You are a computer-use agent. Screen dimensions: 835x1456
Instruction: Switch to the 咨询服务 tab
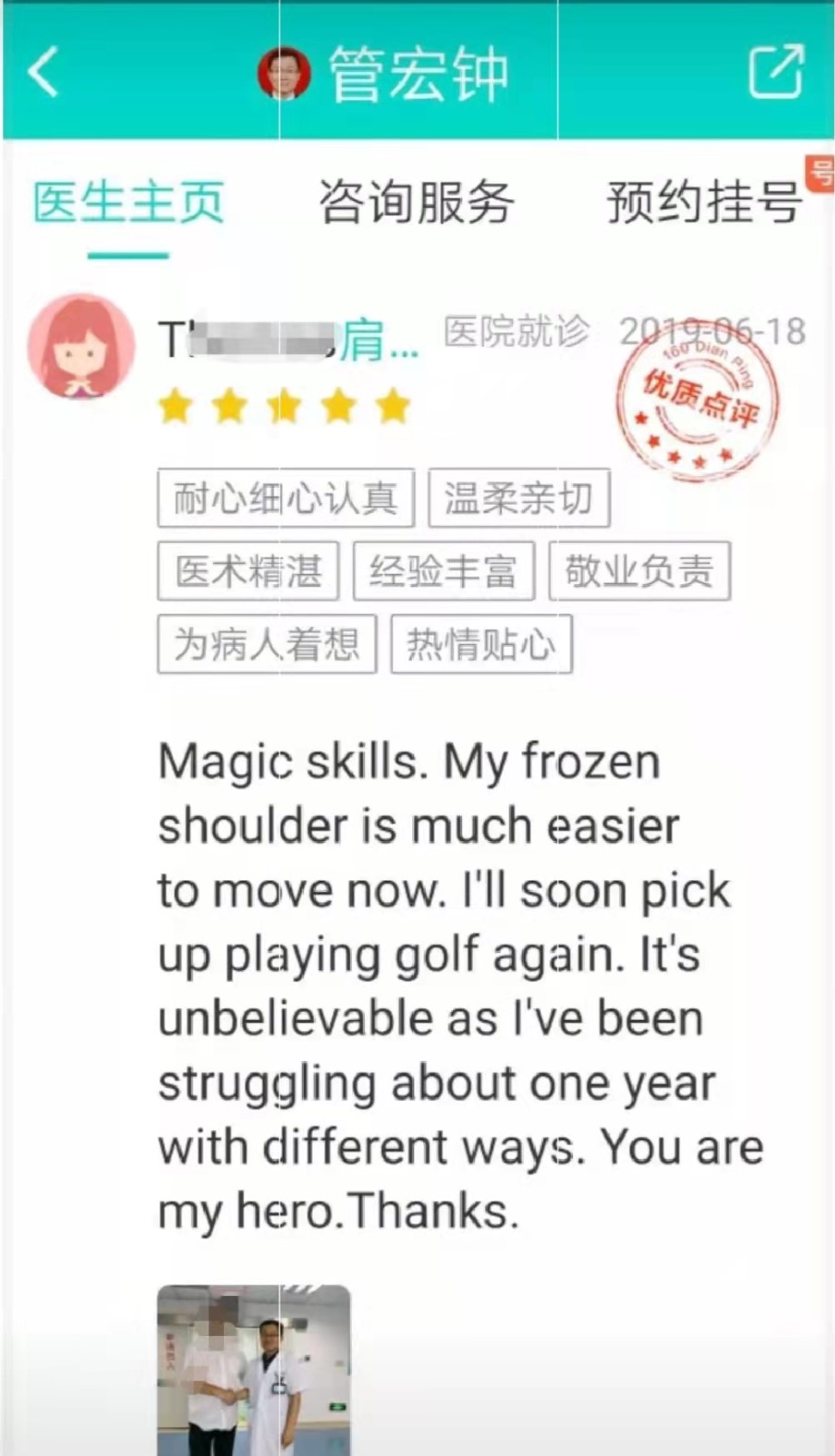(417, 202)
